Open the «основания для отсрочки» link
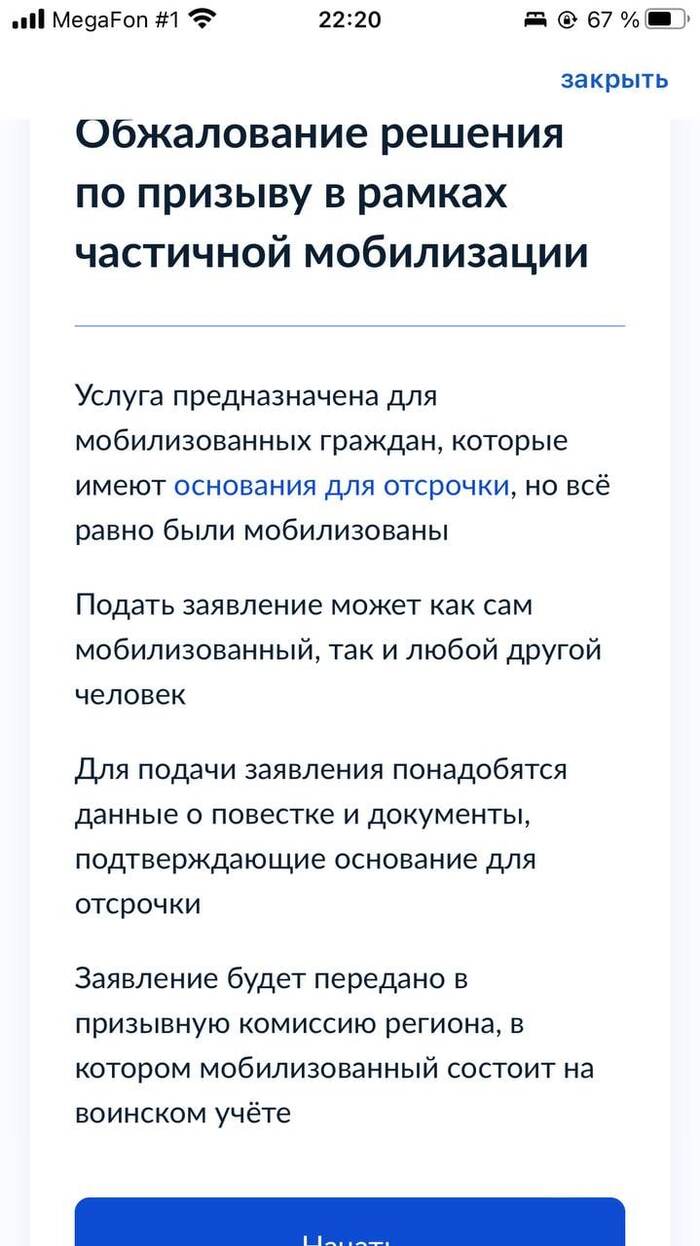 [x=342, y=486]
